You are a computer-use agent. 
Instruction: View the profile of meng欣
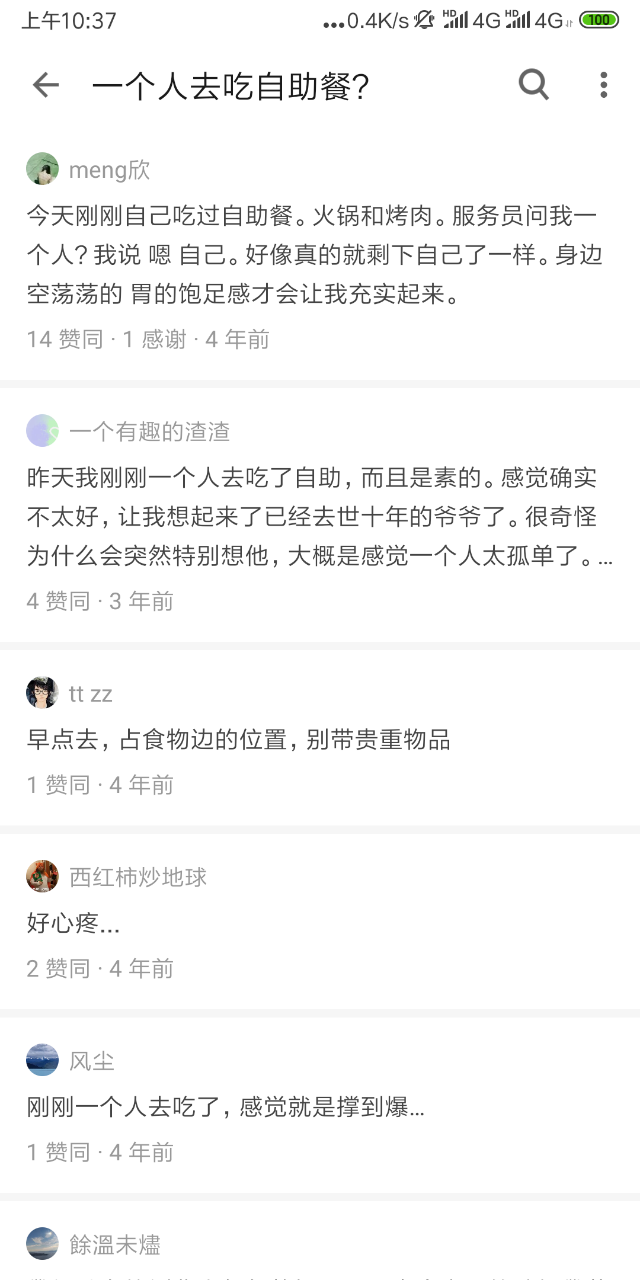(x=42, y=169)
